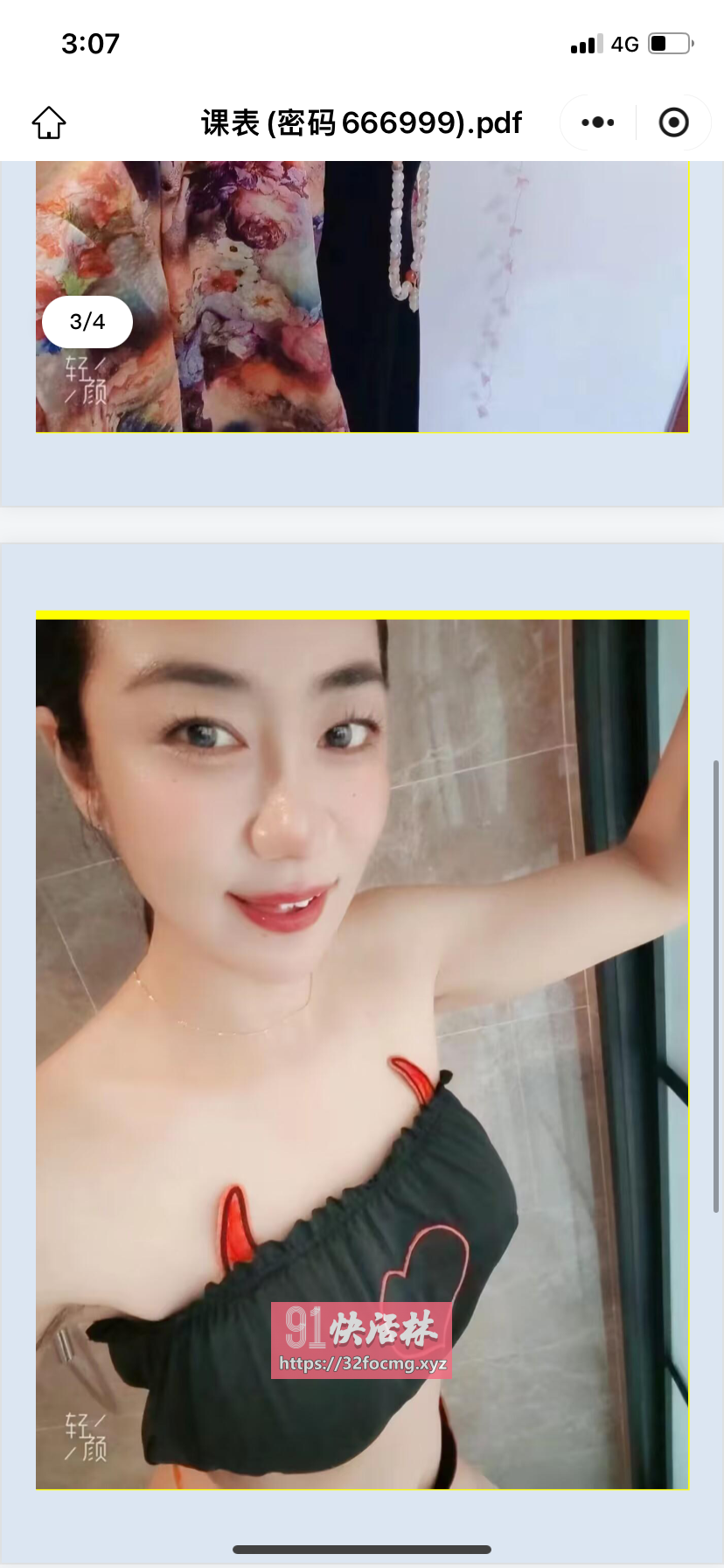Expand the more-actions capsule menu
Viewport: 724px width, 1568px height.
(x=595, y=122)
